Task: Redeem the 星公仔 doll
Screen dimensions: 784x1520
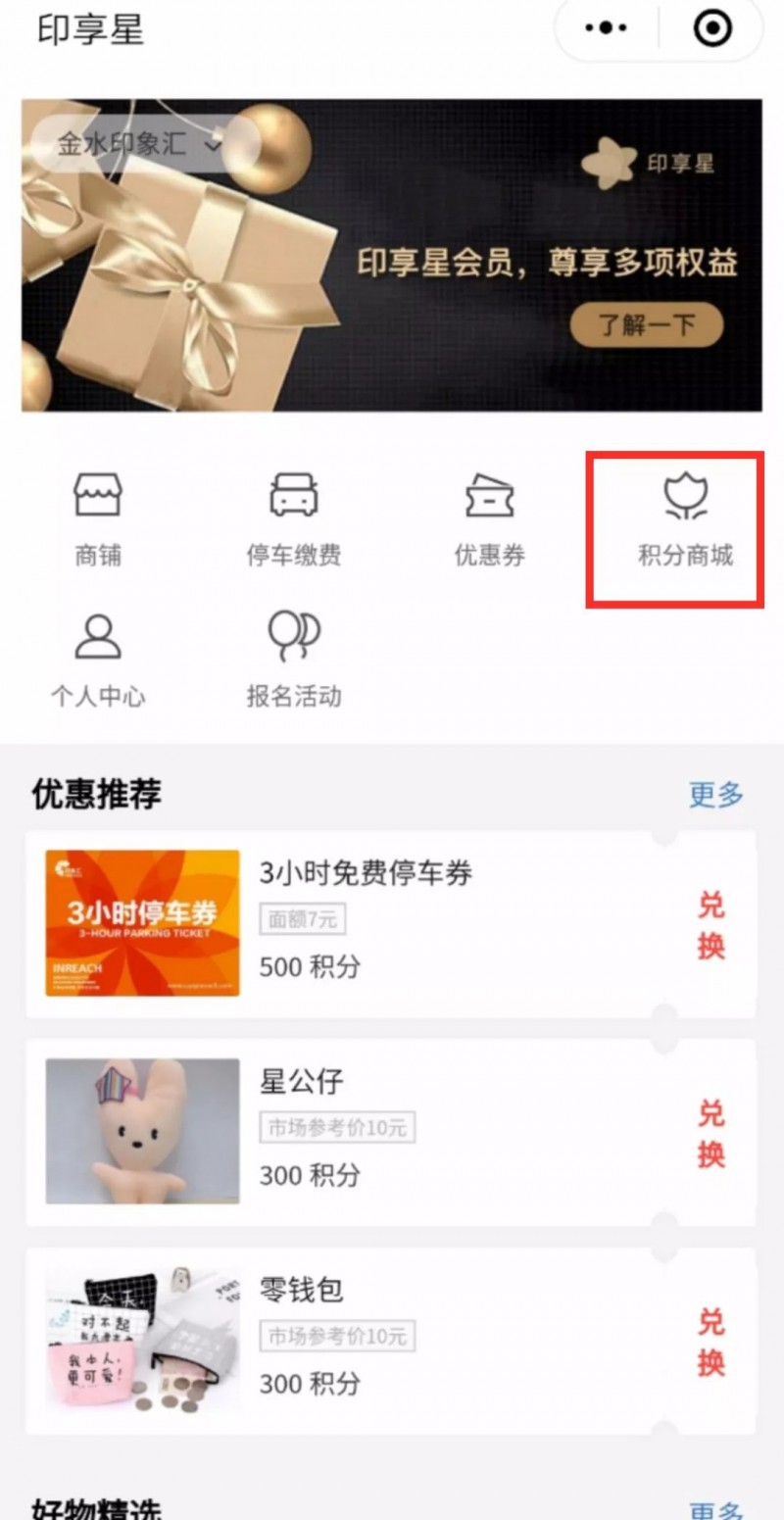Action: coord(711,1133)
